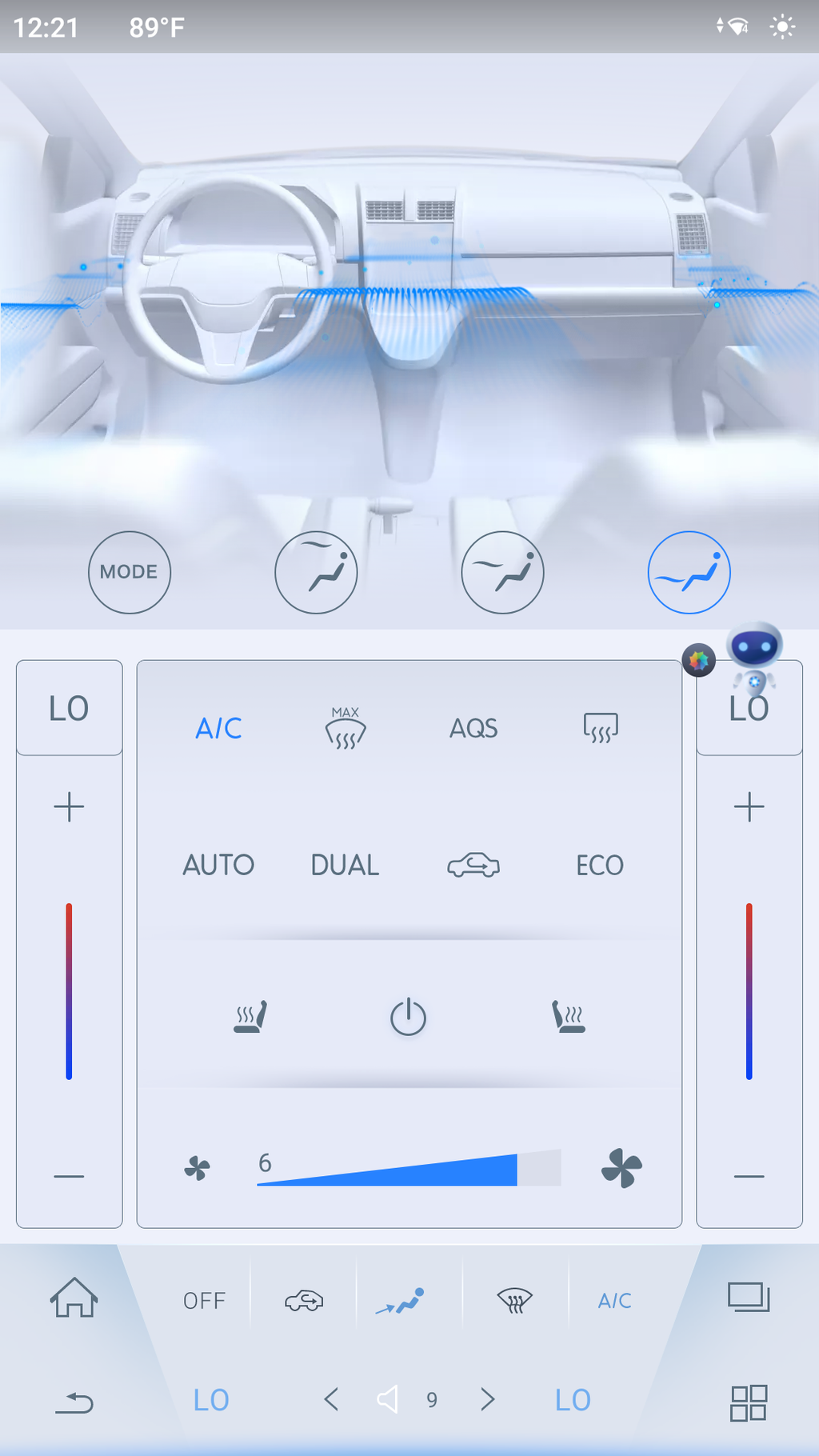Turn the volume up with right arrow

tap(488, 1399)
